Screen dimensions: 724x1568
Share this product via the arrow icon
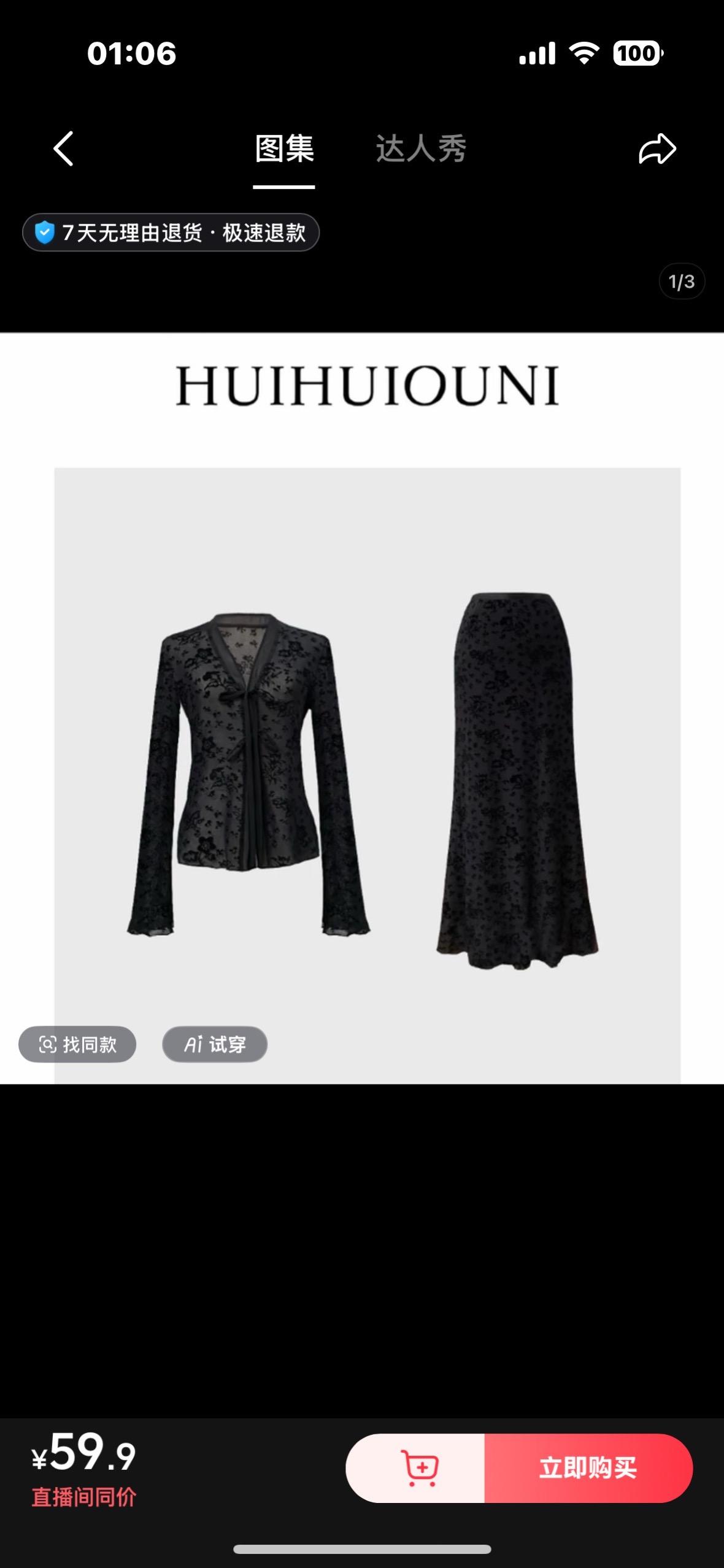tap(657, 148)
